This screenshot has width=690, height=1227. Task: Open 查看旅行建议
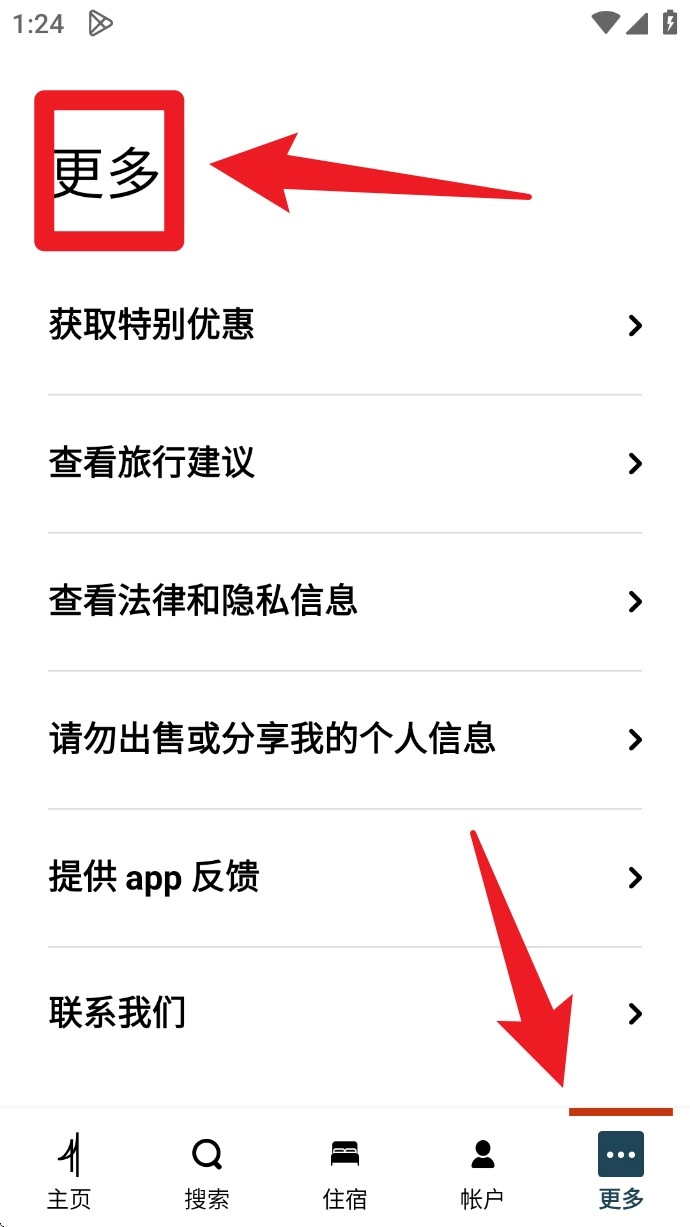344,463
